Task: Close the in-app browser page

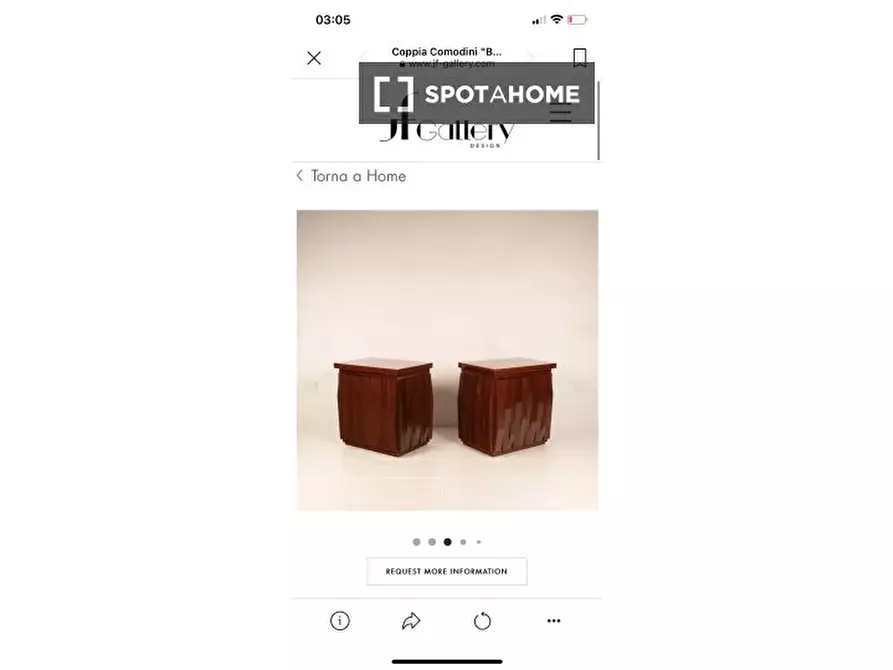Action: (x=314, y=58)
